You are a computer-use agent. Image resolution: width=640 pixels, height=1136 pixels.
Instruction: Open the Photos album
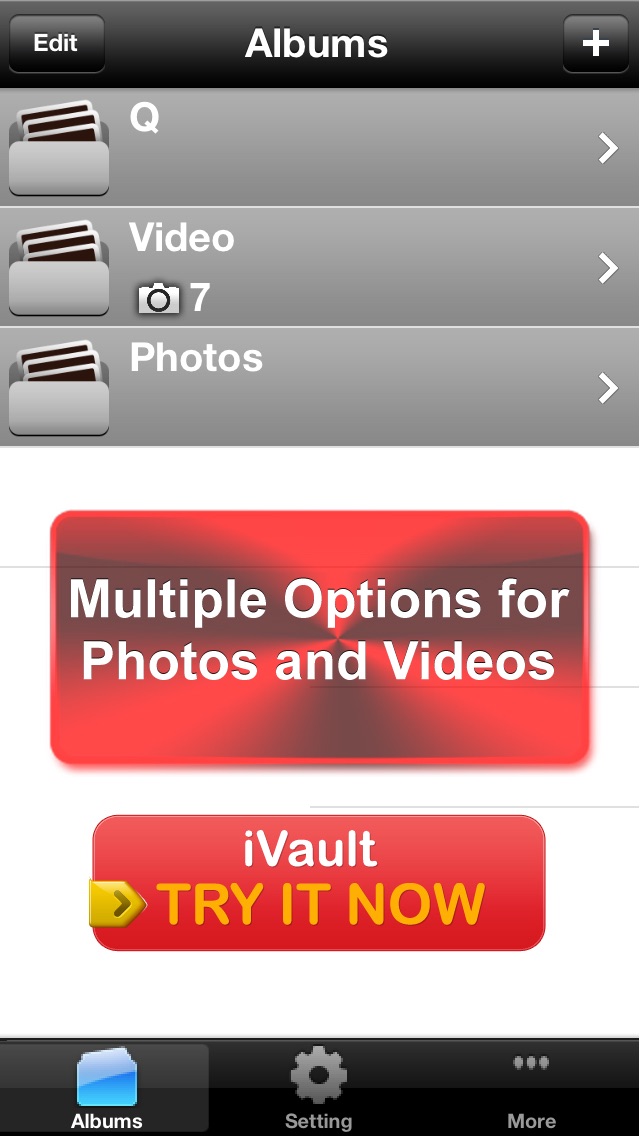point(320,387)
